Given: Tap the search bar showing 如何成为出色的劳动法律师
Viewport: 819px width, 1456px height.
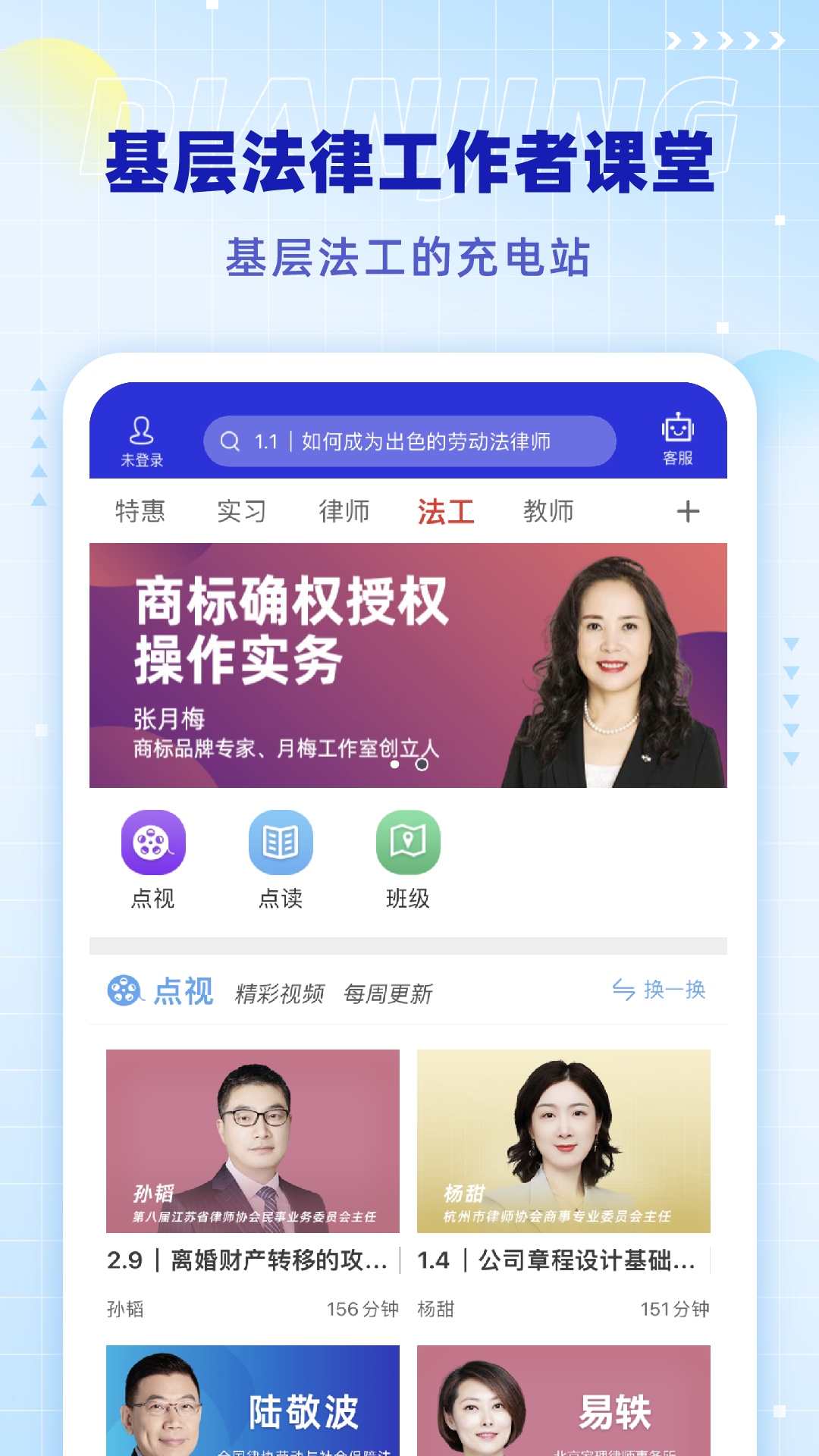Looking at the screenshot, I should tap(409, 441).
